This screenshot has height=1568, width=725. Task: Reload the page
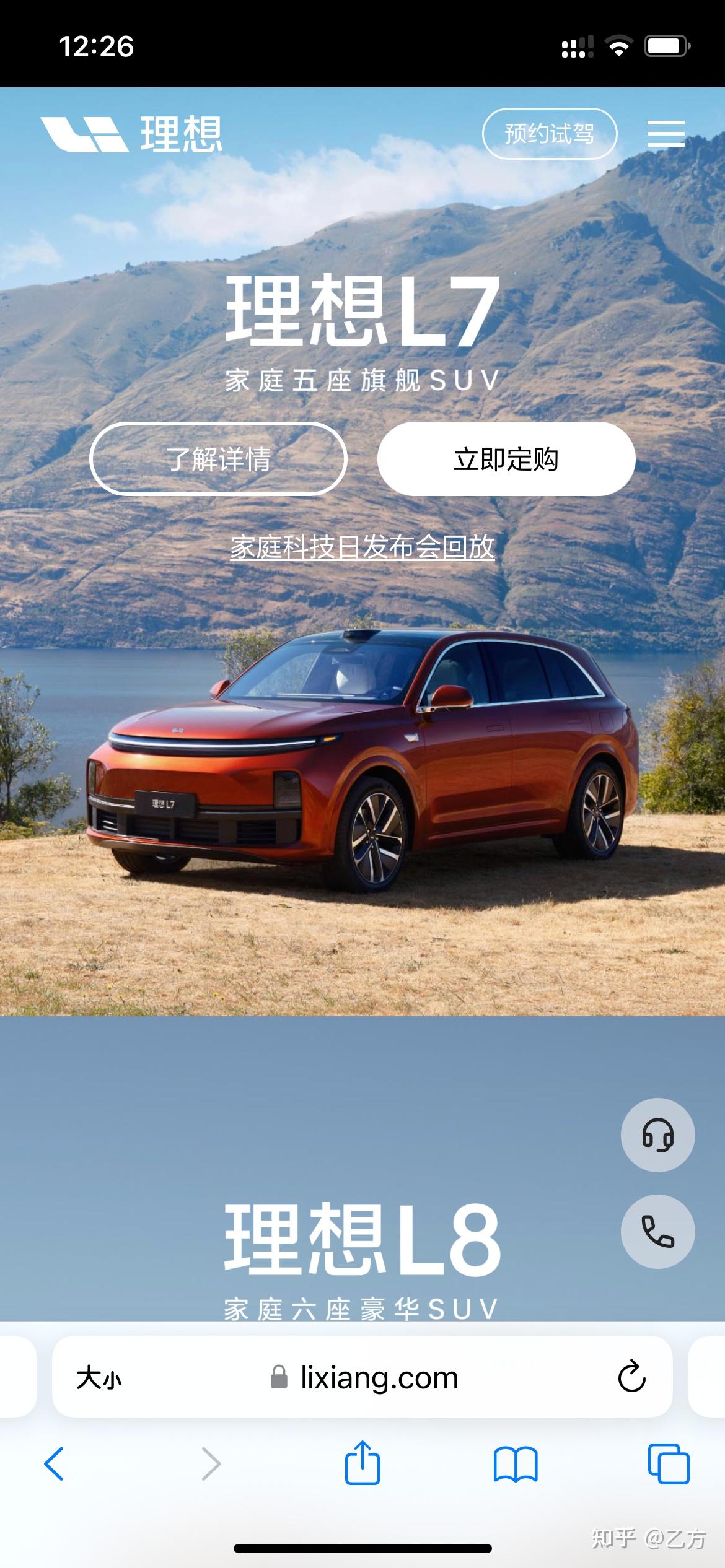631,1377
